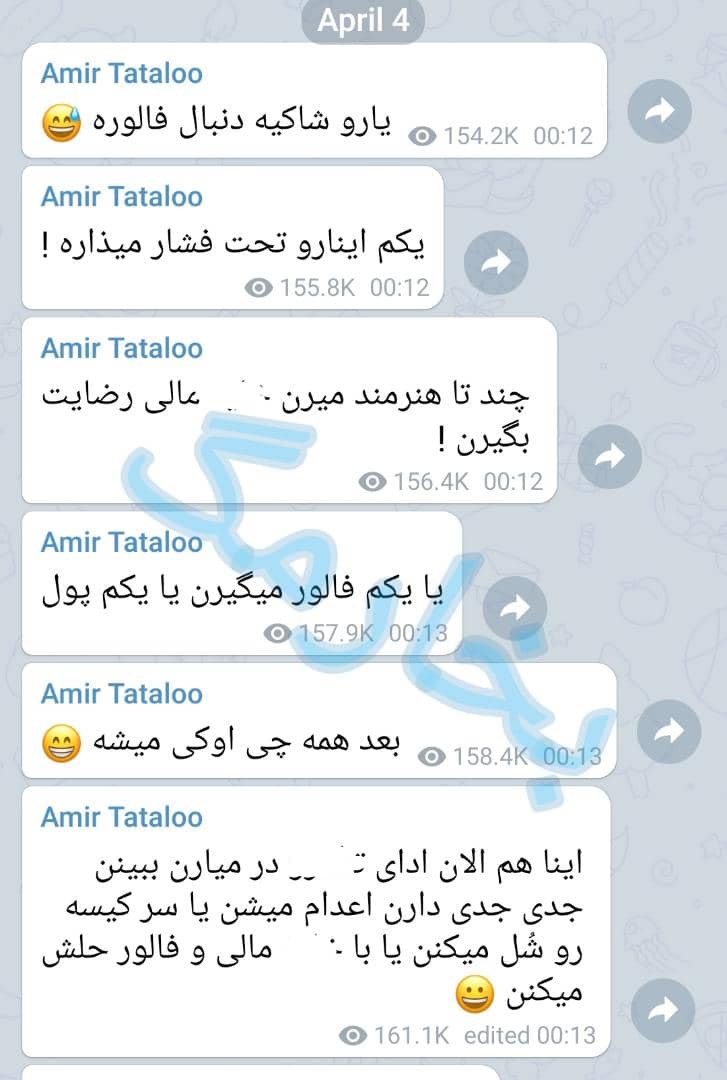Forward the message with 154.2K views
The width and height of the screenshot is (727, 1080).
pyautogui.click(x=659, y=113)
